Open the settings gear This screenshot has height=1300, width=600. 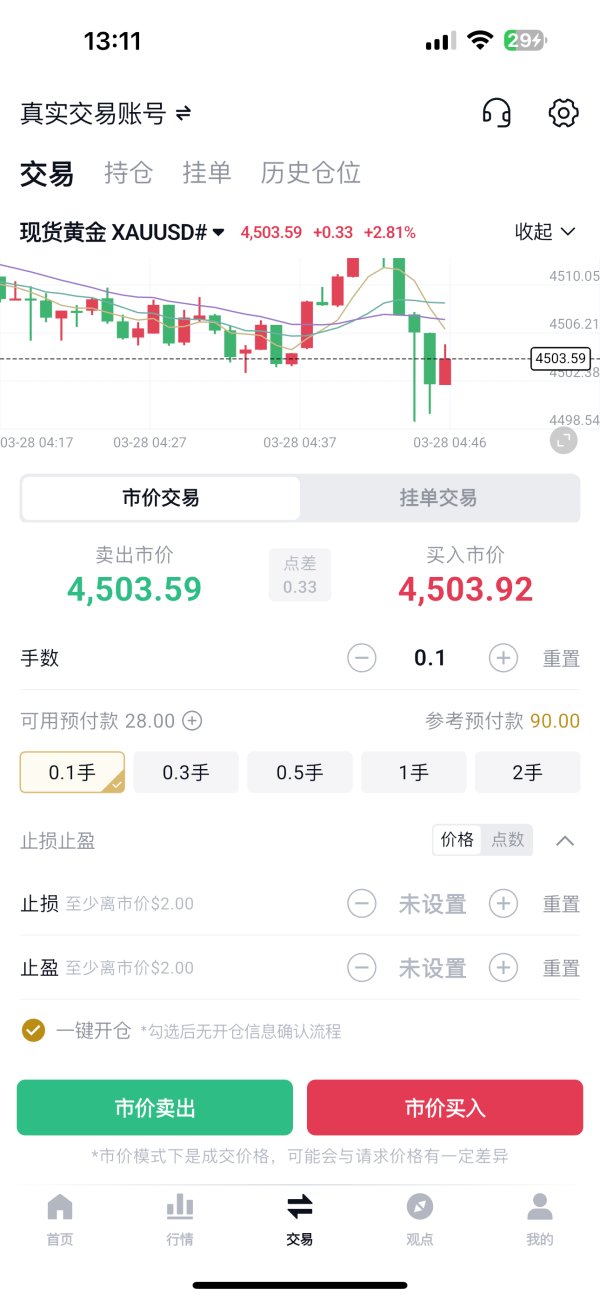click(564, 113)
